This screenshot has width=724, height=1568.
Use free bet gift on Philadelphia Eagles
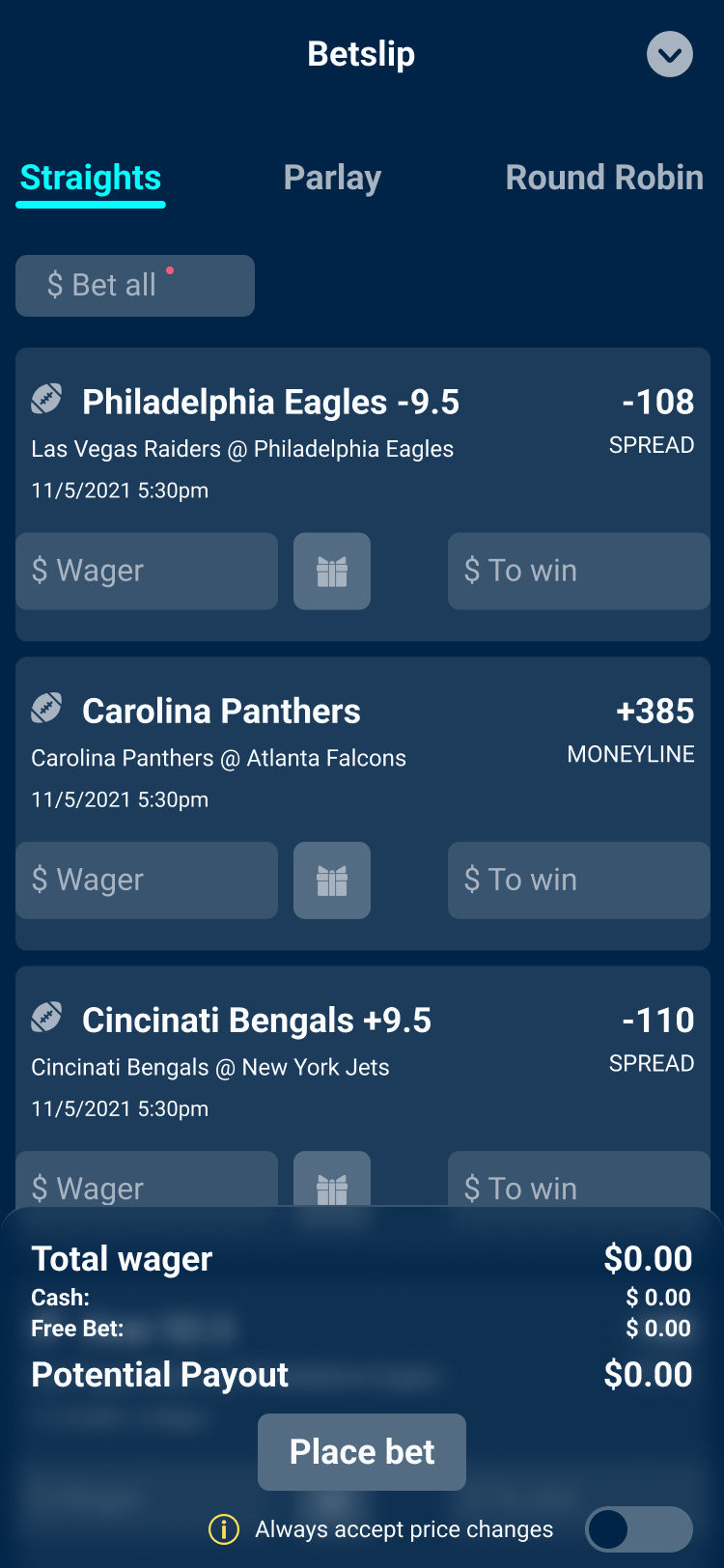332,572
